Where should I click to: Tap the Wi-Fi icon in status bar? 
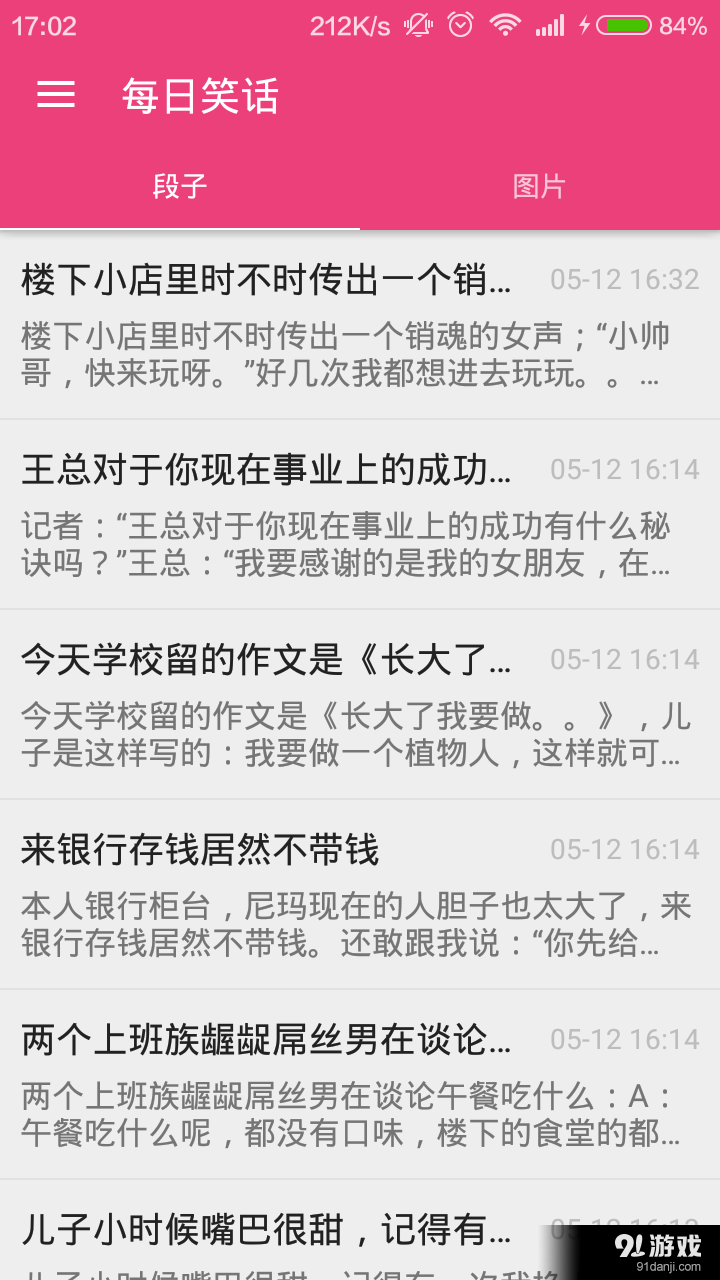[x=506, y=27]
